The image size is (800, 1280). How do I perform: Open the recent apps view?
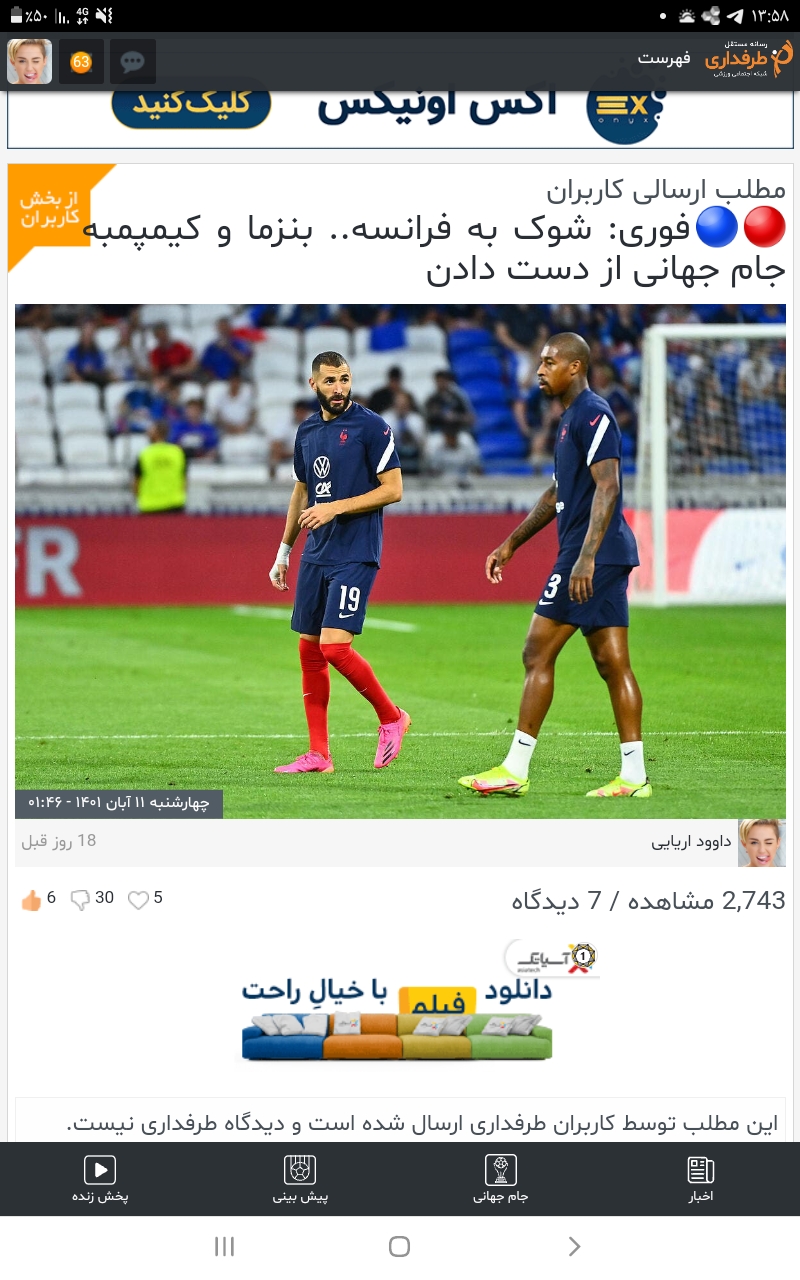[224, 1246]
